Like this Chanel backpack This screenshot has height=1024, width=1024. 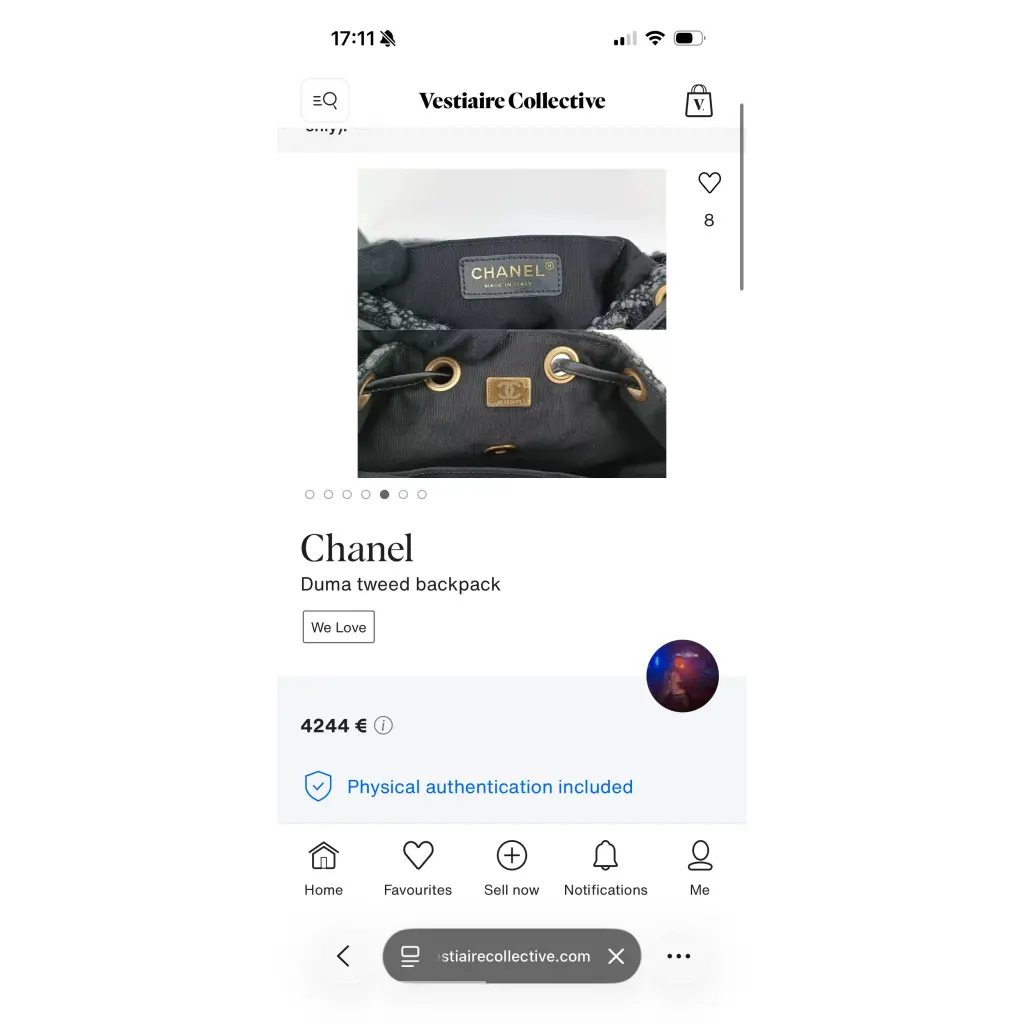pos(709,183)
